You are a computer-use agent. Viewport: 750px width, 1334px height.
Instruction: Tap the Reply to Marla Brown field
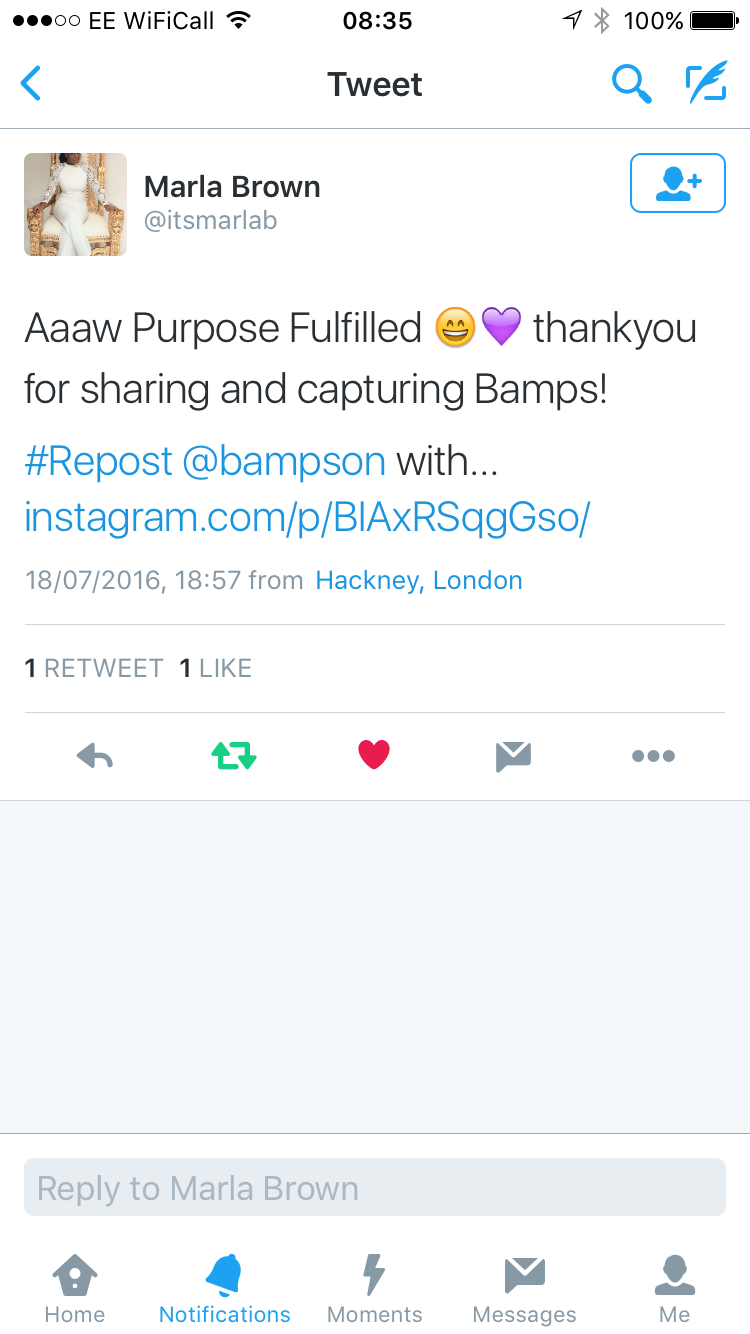pos(375,1187)
